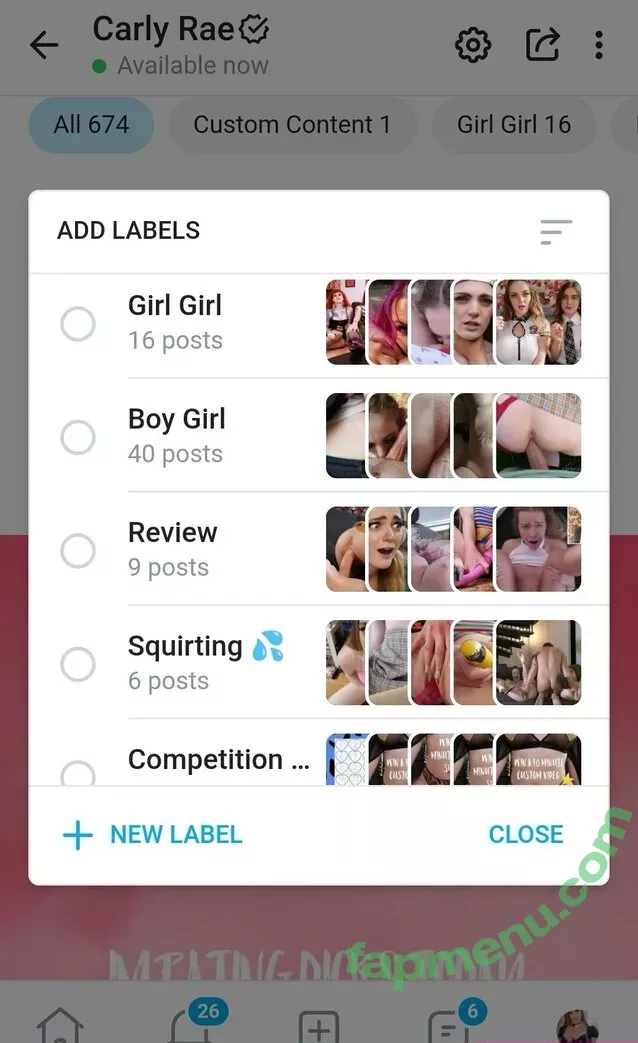Go back using the arrow icon
Viewport: 638px width, 1043px height.
44,45
